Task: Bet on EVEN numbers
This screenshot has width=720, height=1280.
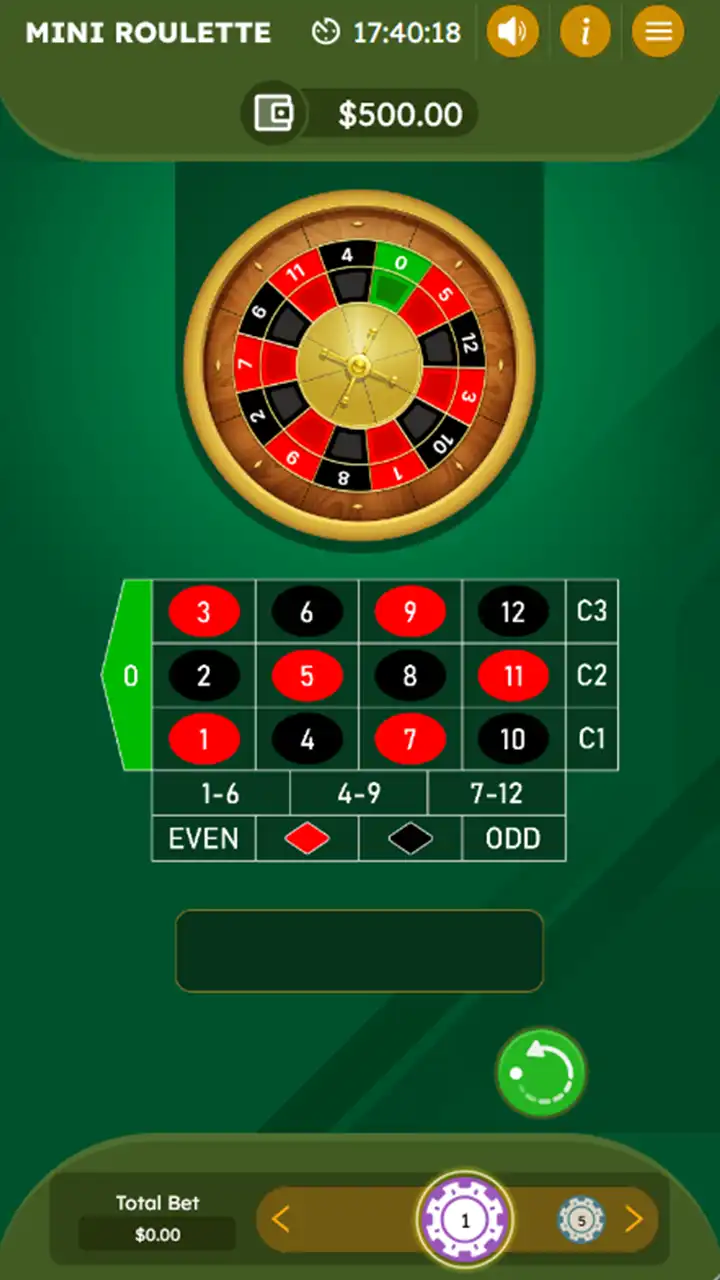Action: [x=204, y=838]
